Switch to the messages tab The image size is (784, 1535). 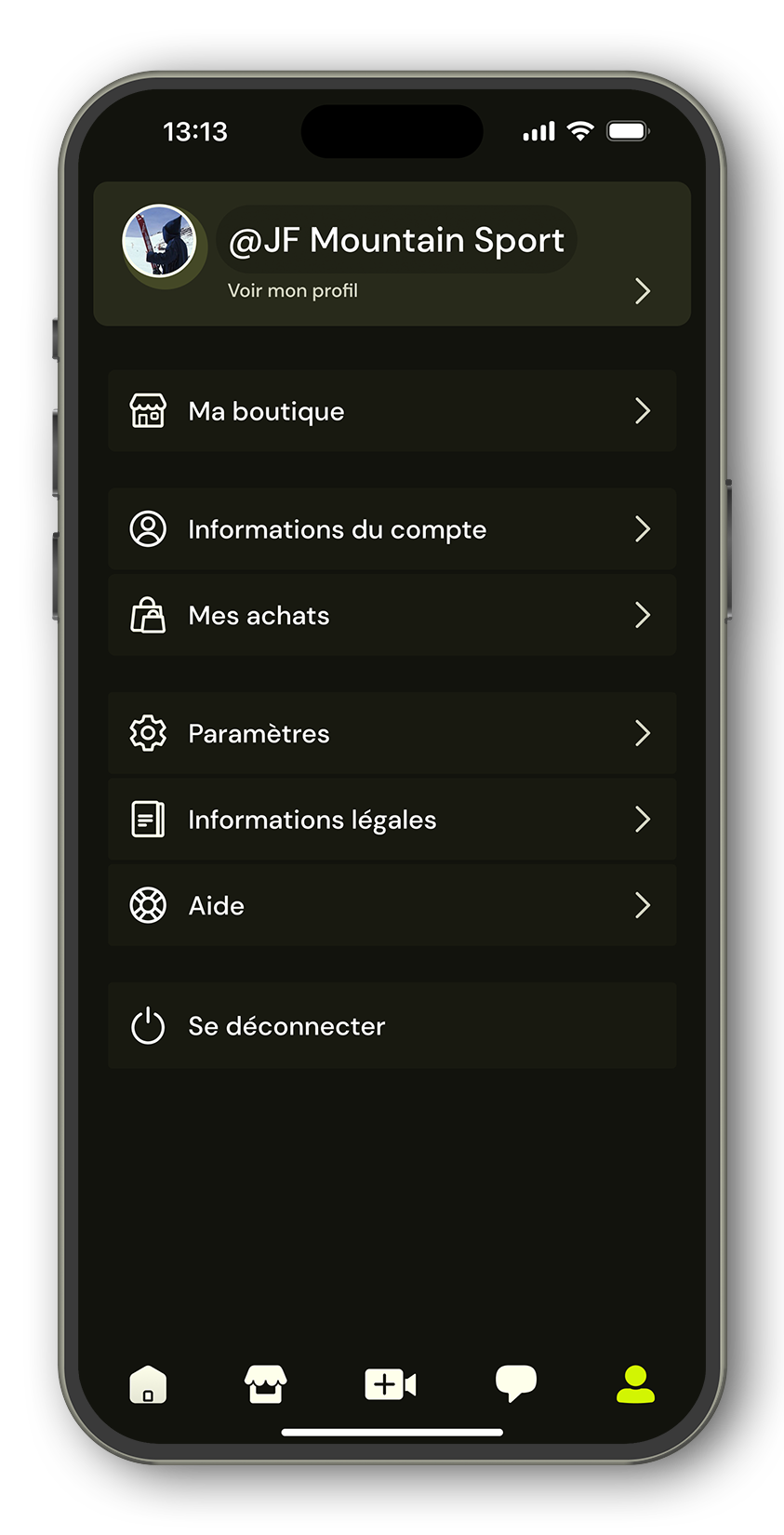pos(516,1383)
